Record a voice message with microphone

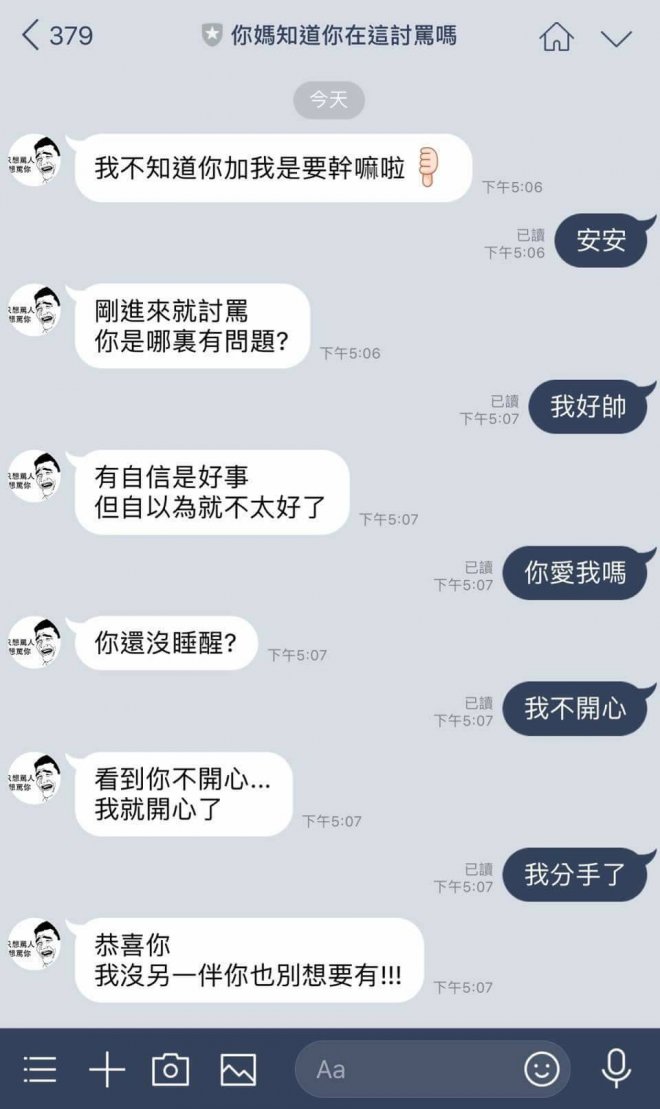click(616, 1069)
